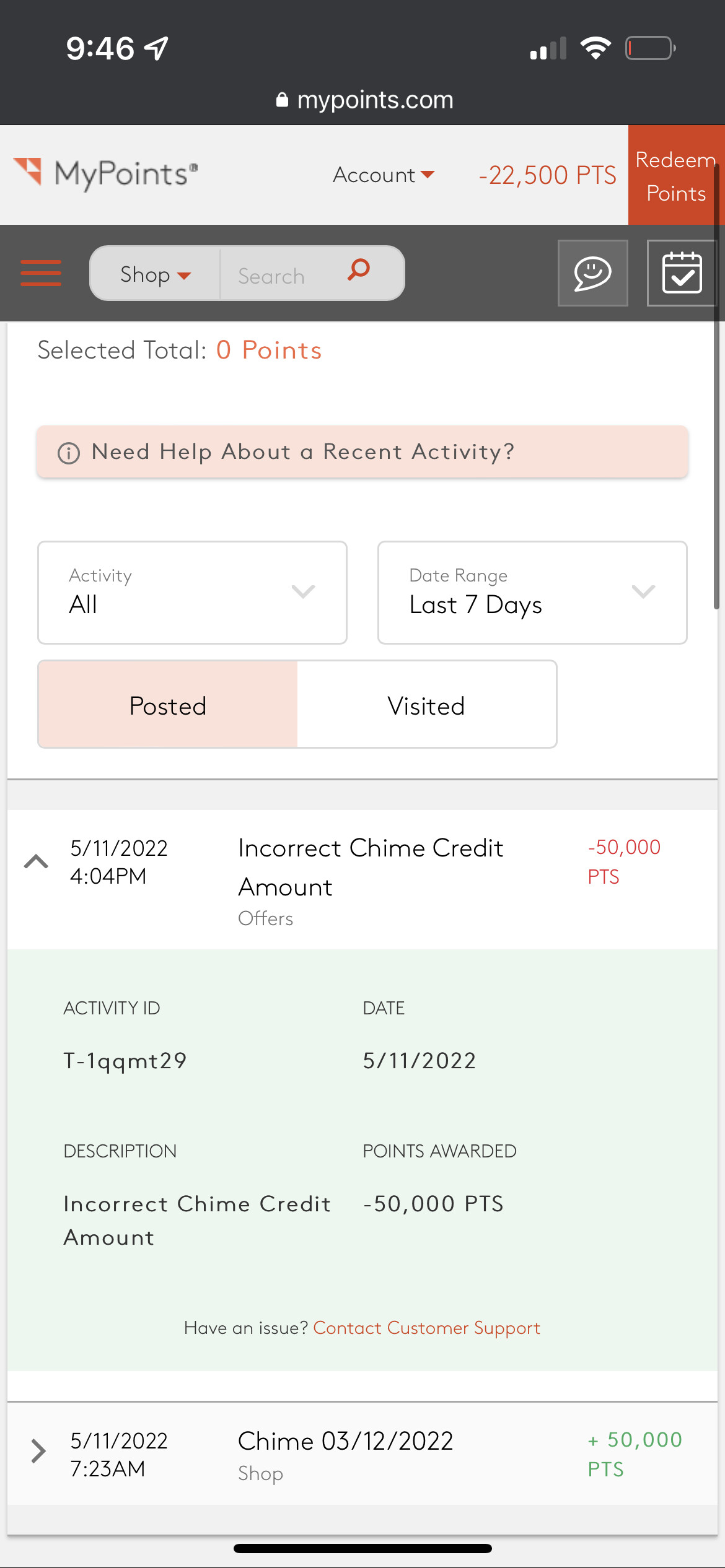Tap Contact Customer Support link

(x=426, y=1328)
